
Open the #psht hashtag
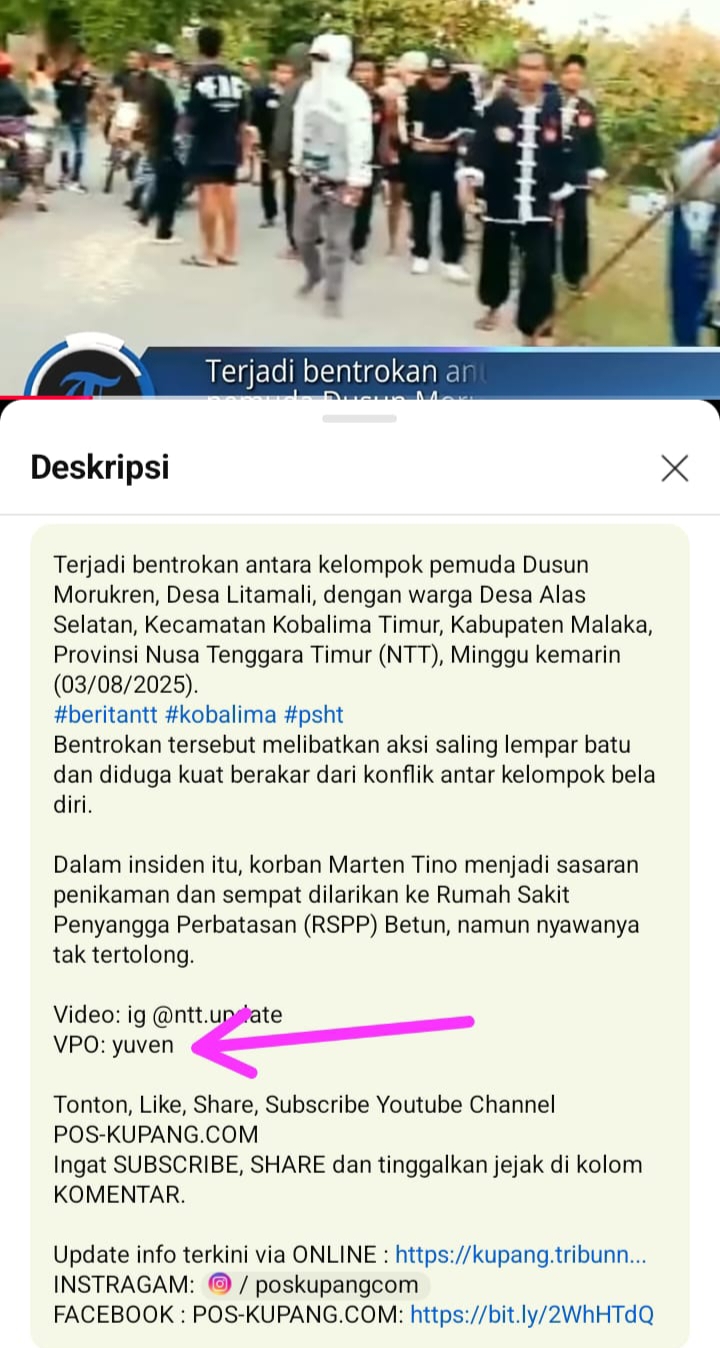313,715
